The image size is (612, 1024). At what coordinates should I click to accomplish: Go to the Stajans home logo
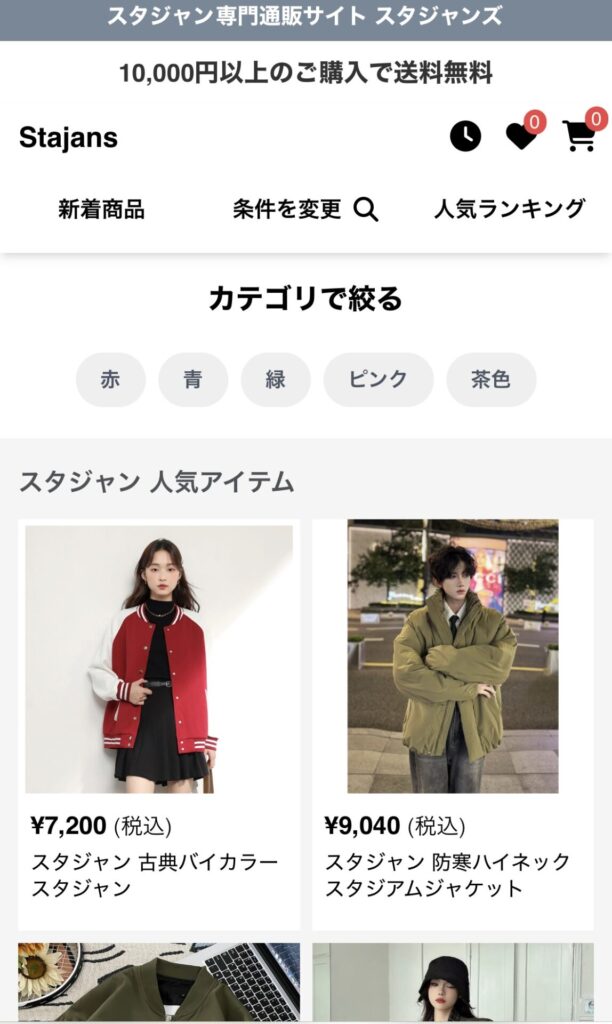pos(68,138)
